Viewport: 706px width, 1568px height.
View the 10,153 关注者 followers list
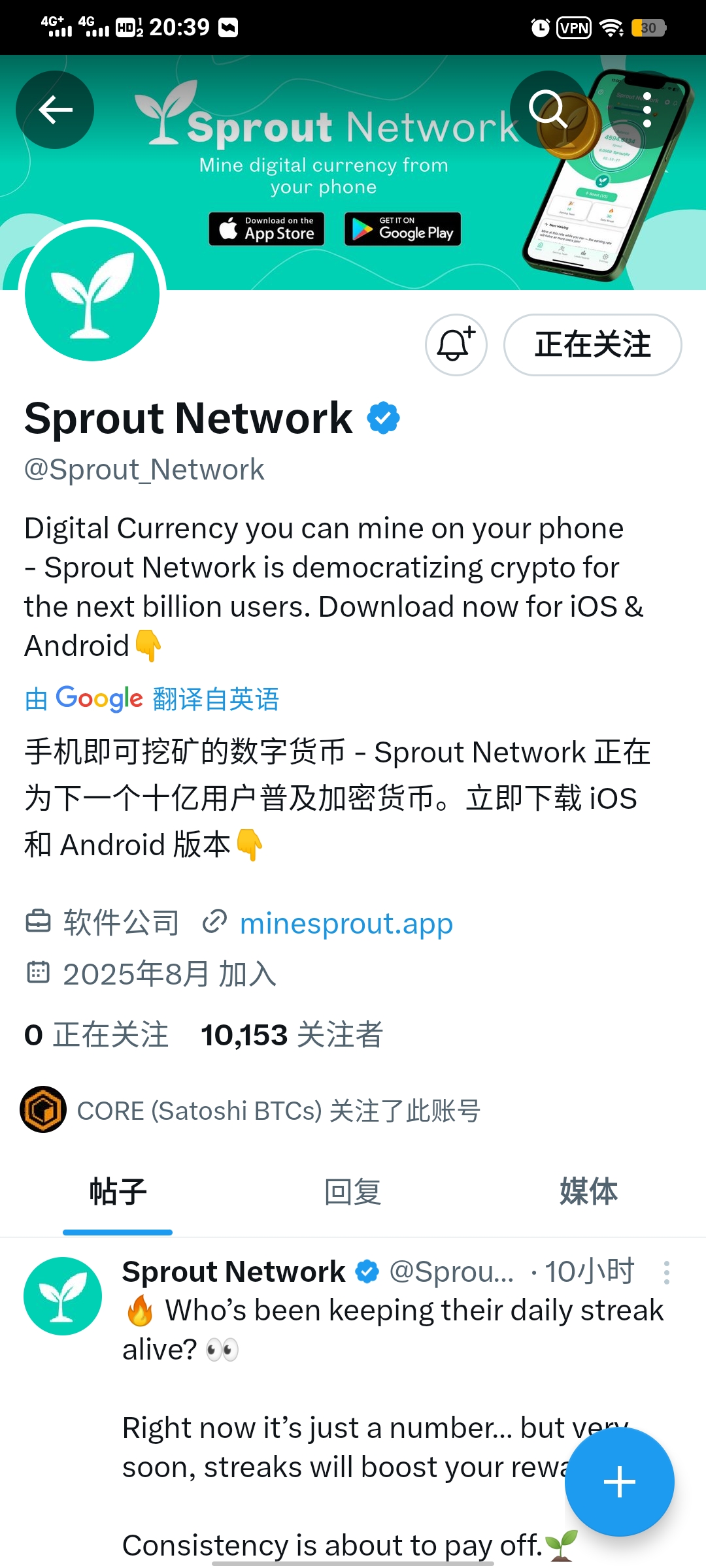[x=292, y=1034]
